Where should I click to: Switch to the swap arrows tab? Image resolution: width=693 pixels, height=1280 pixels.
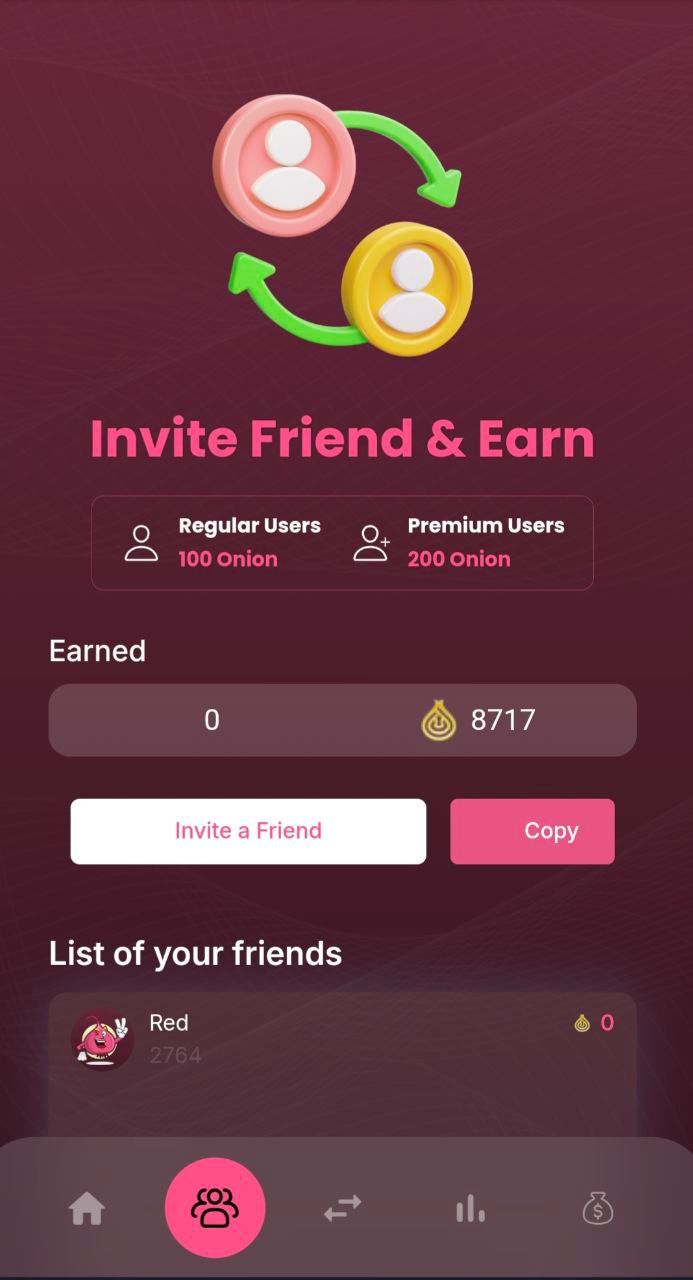point(342,1210)
